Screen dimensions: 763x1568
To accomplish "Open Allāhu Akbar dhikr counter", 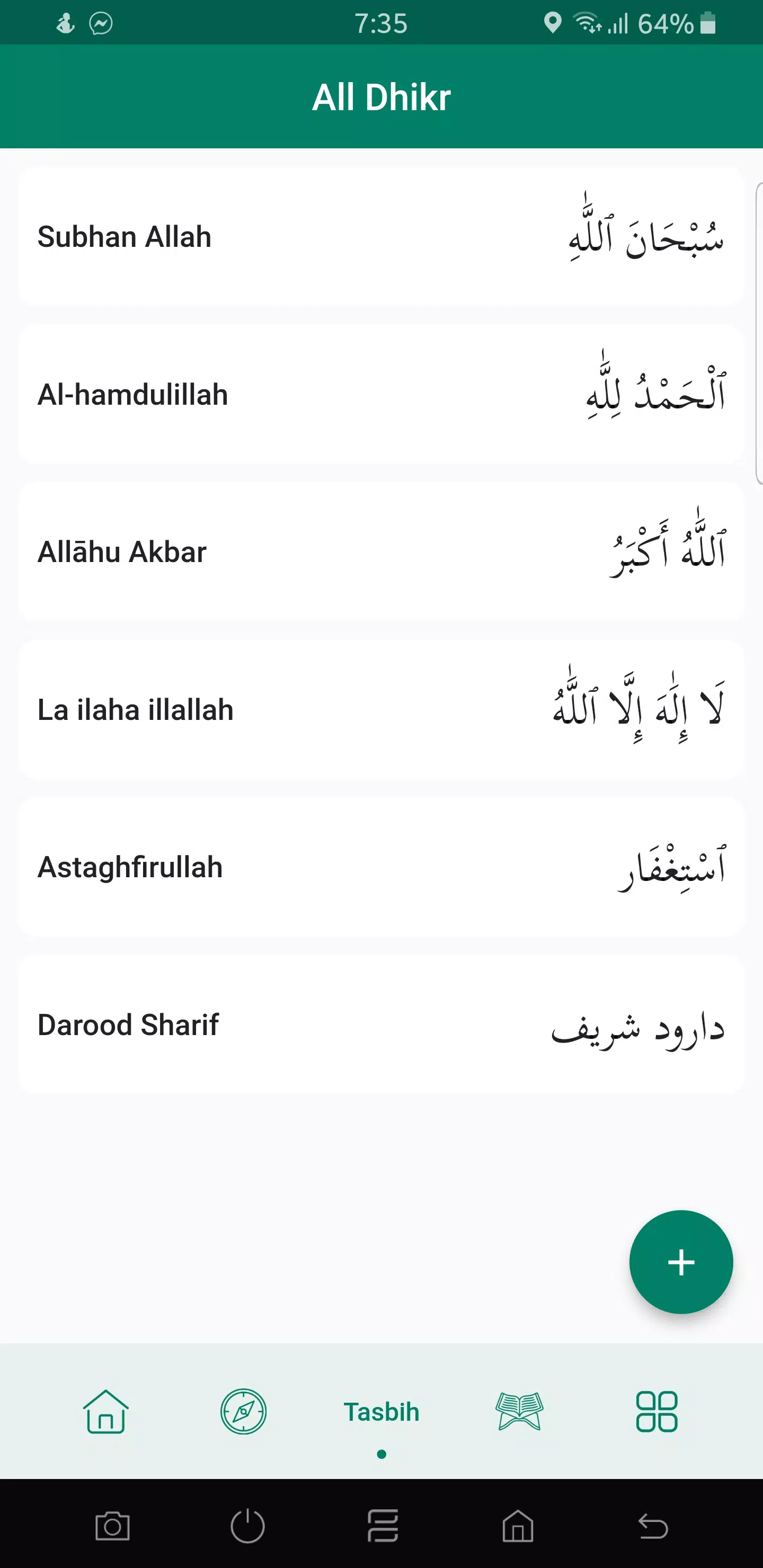I will point(381,551).
